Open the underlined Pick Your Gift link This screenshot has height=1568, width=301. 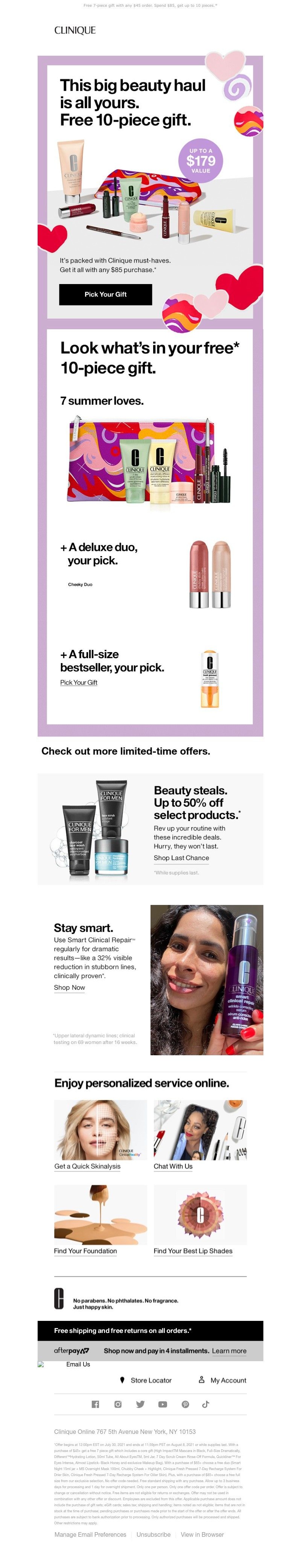[x=78, y=682]
